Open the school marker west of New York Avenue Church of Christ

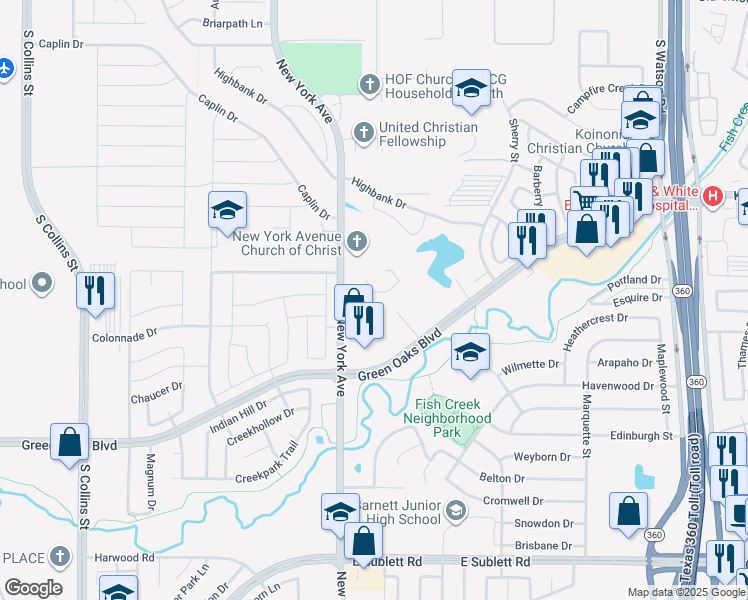(x=227, y=210)
